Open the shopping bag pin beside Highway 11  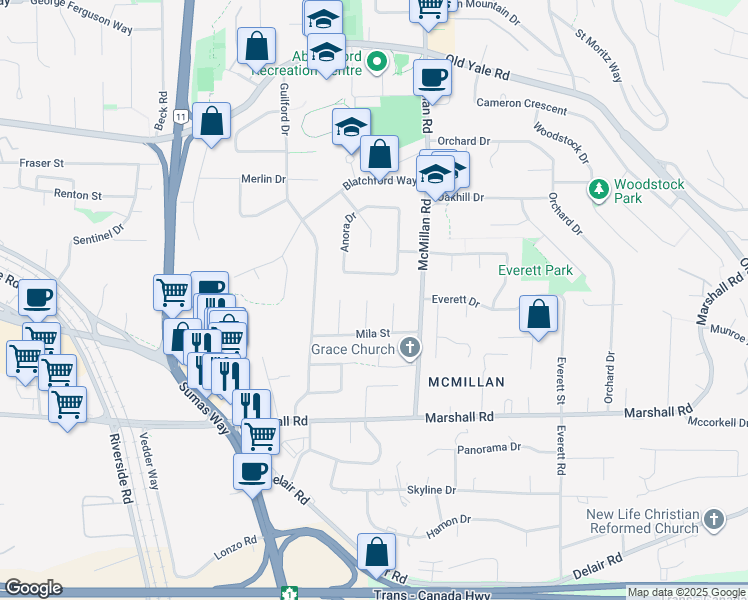click(212, 122)
